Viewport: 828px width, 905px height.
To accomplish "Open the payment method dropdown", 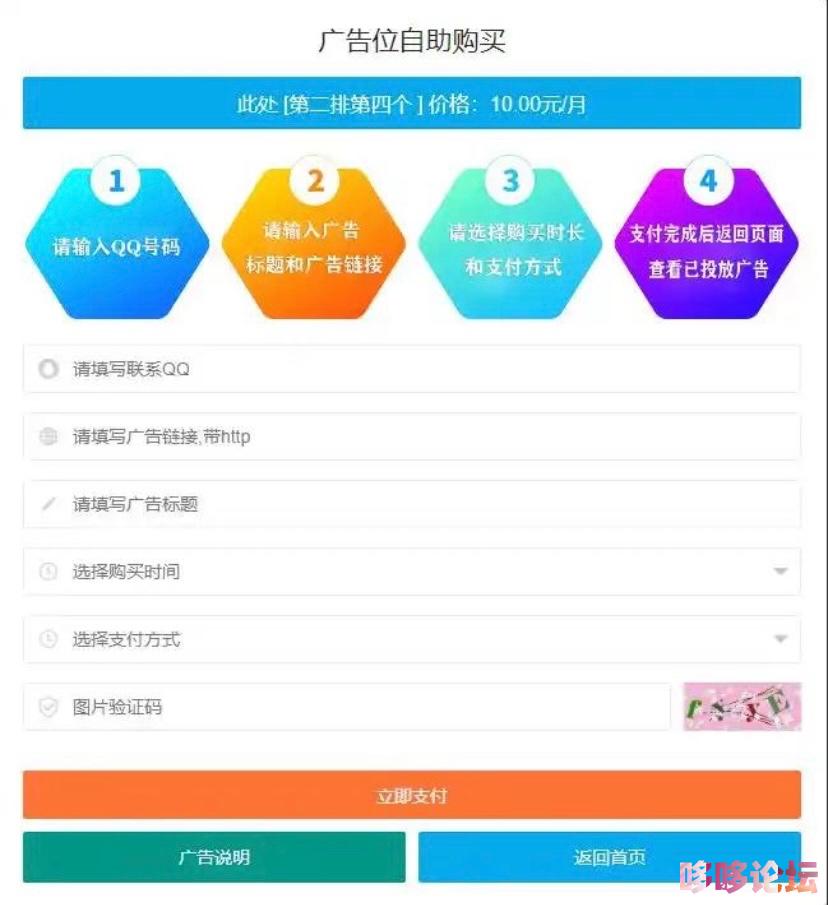I will (411, 639).
